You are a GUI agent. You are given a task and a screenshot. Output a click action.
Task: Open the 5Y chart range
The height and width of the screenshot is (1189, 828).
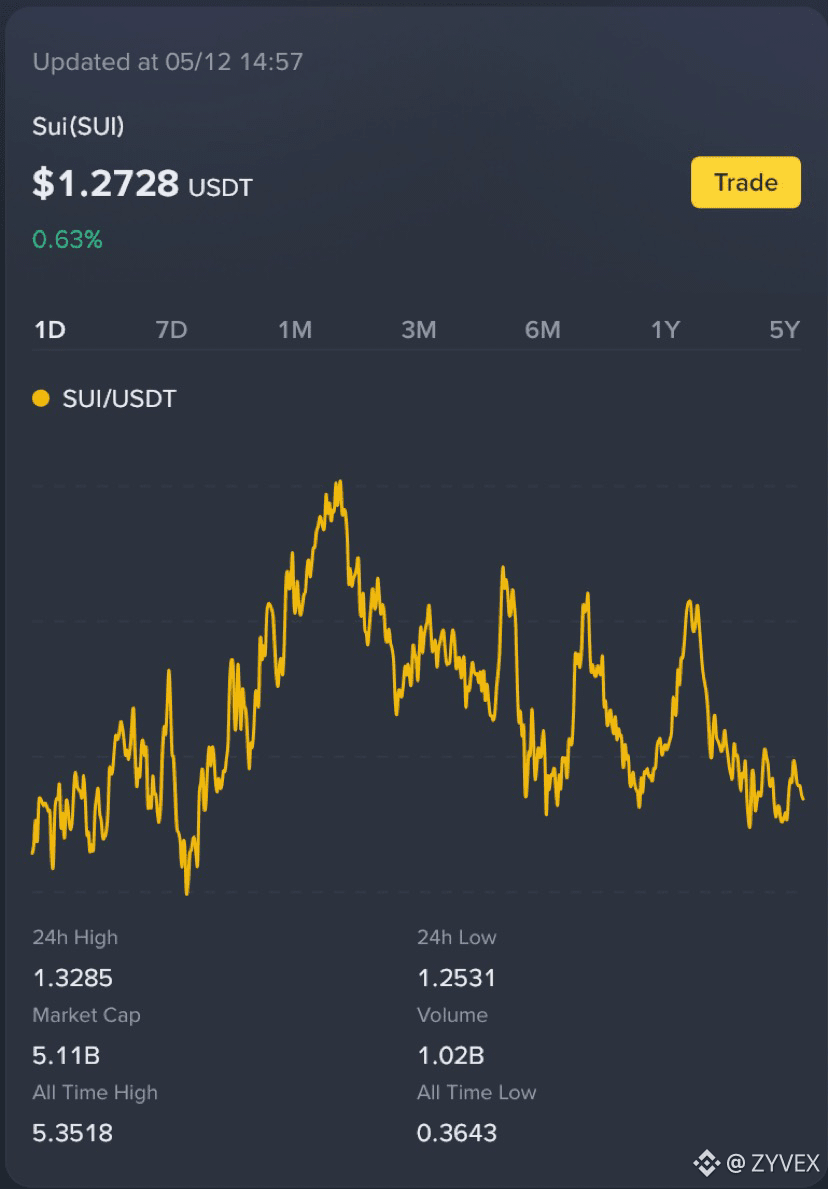pos(785,330)
